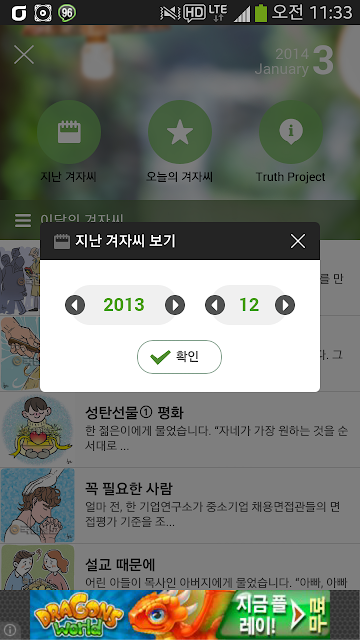360x640 pixels.
Task: Decrease the year from 2013
Action: coord(75,305)
